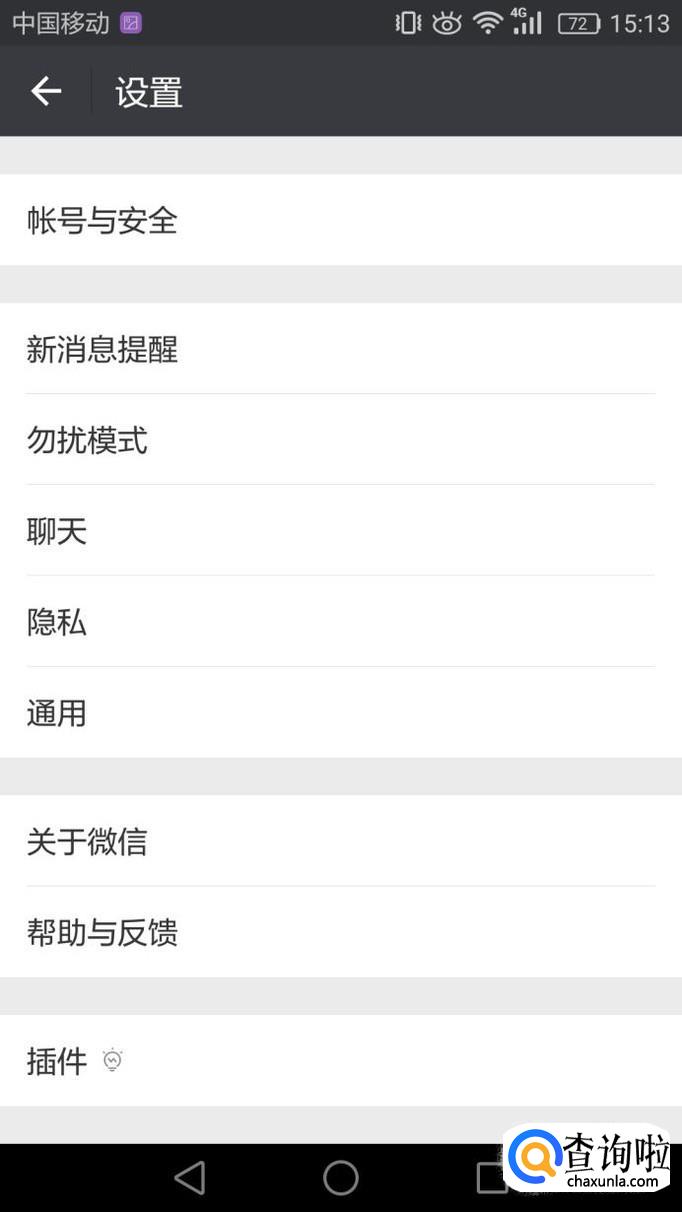Tap the system home button

coord(341,1178)
